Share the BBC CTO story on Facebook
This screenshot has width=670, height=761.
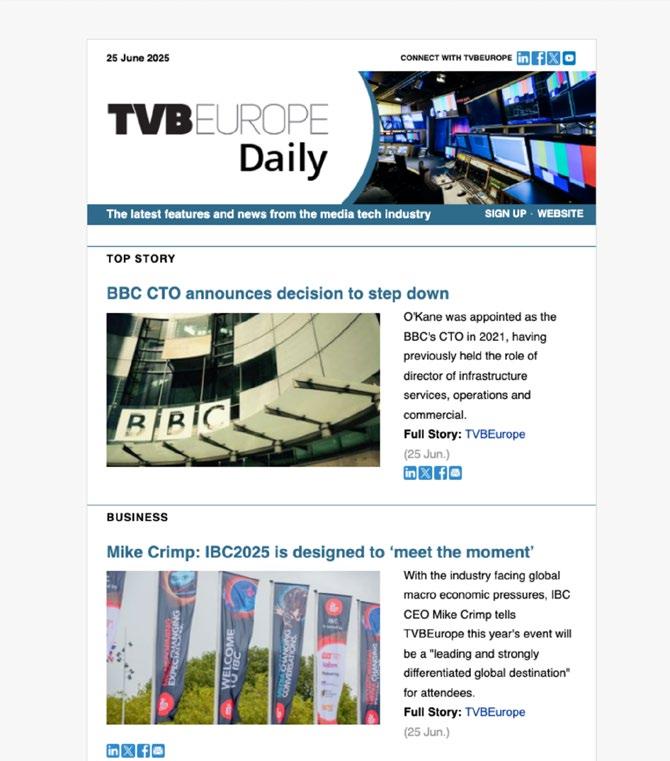coord(440,473)
